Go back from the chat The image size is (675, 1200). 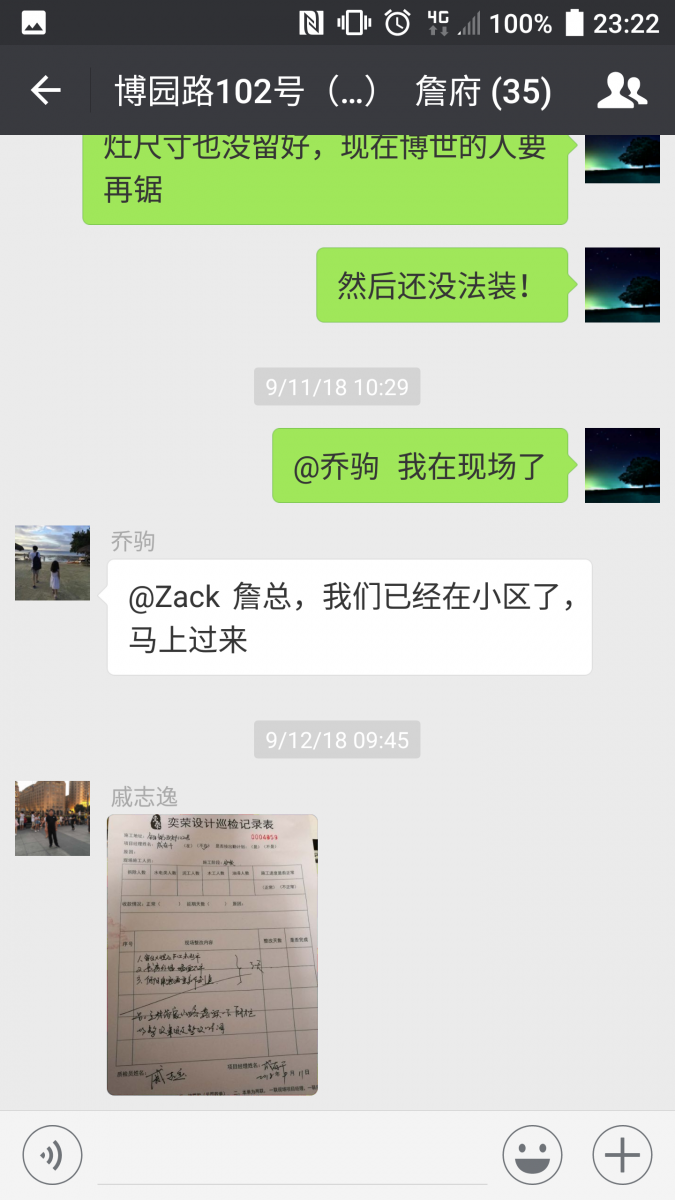(46, 91)
